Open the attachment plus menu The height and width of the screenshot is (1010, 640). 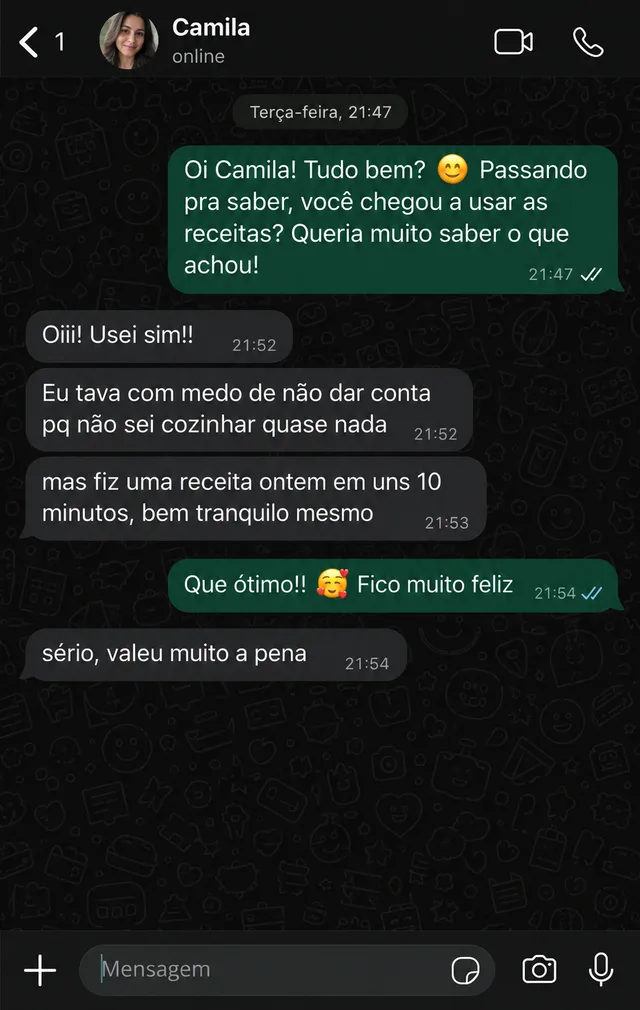pyautogui.click(x=40, y=970)
